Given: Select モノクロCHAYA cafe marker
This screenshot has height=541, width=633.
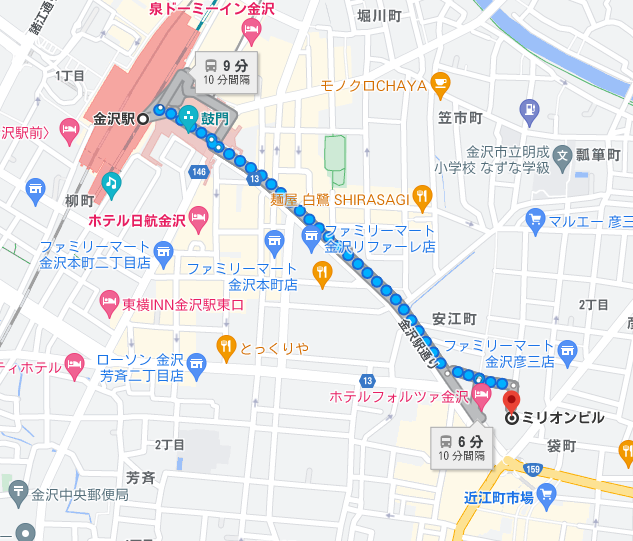Looking at the screenshot, I should point(441,87).
